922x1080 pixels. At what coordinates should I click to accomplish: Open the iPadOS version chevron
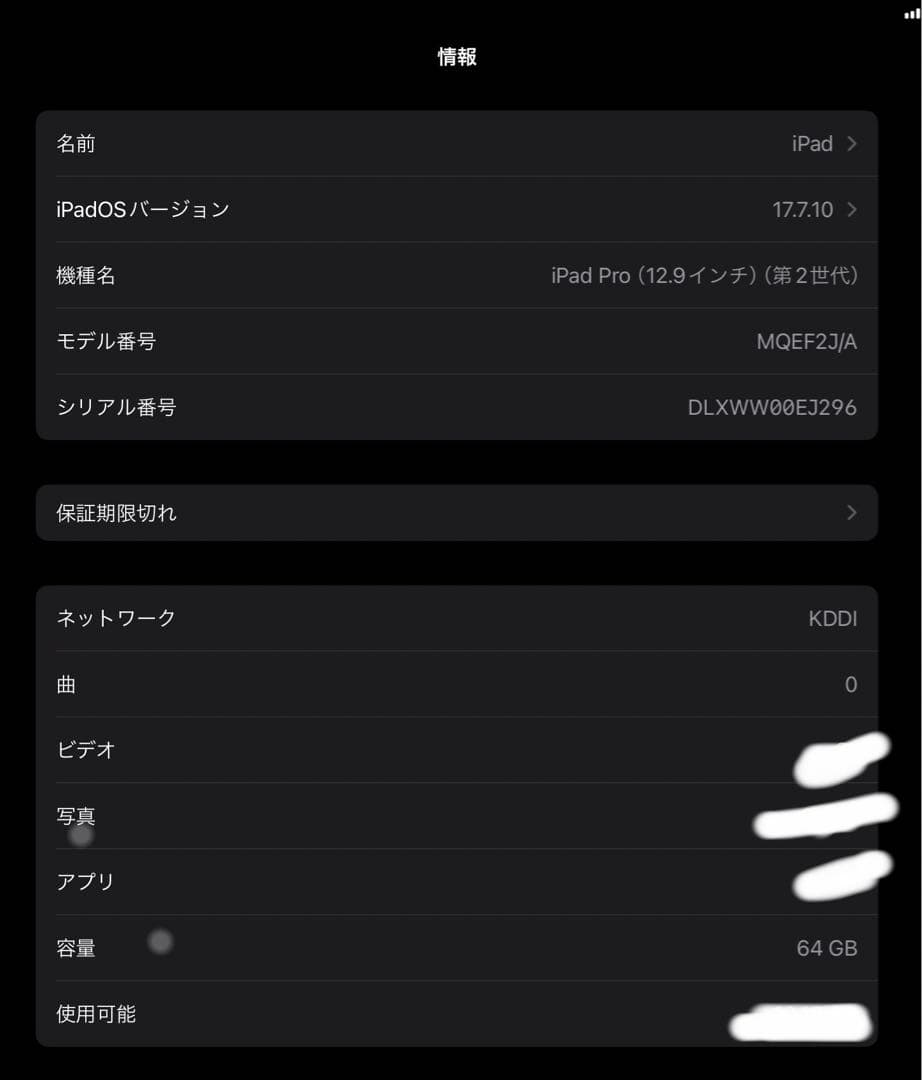coord(850,209)
